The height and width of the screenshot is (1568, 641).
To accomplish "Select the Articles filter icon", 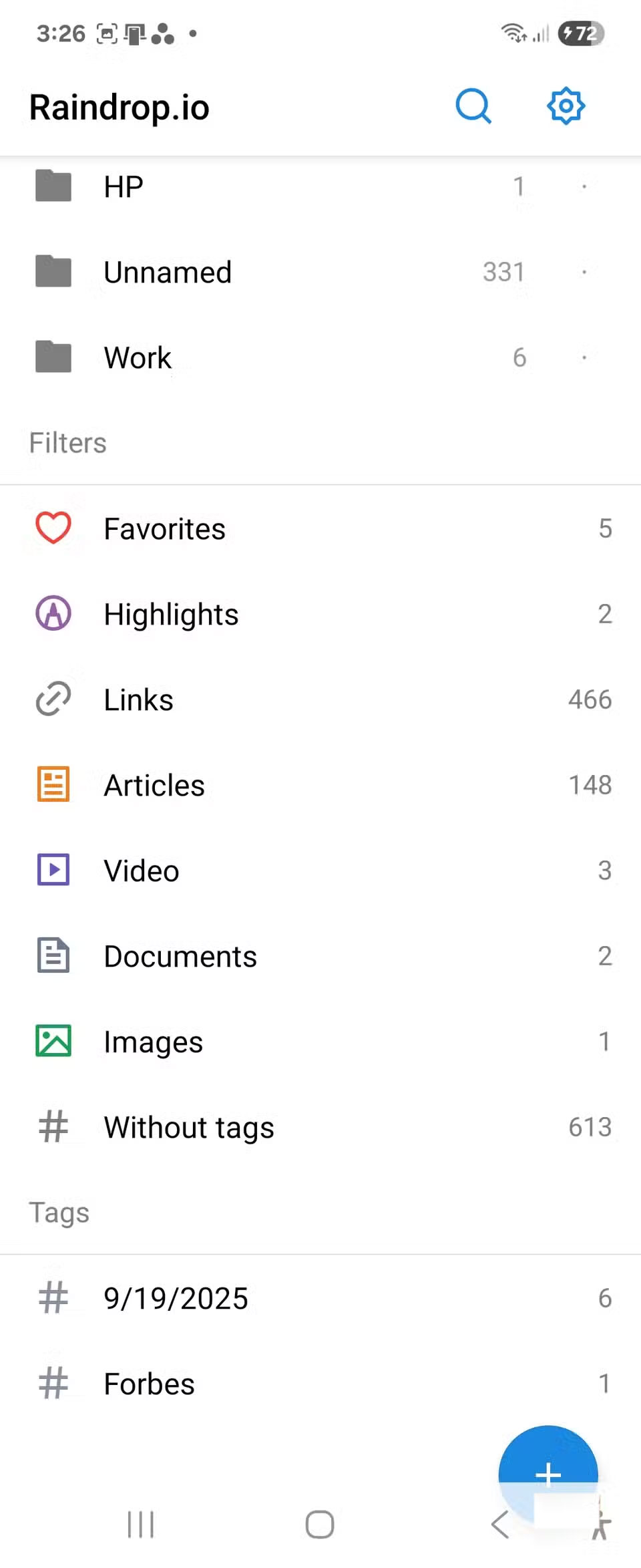I will click(53, 784).
